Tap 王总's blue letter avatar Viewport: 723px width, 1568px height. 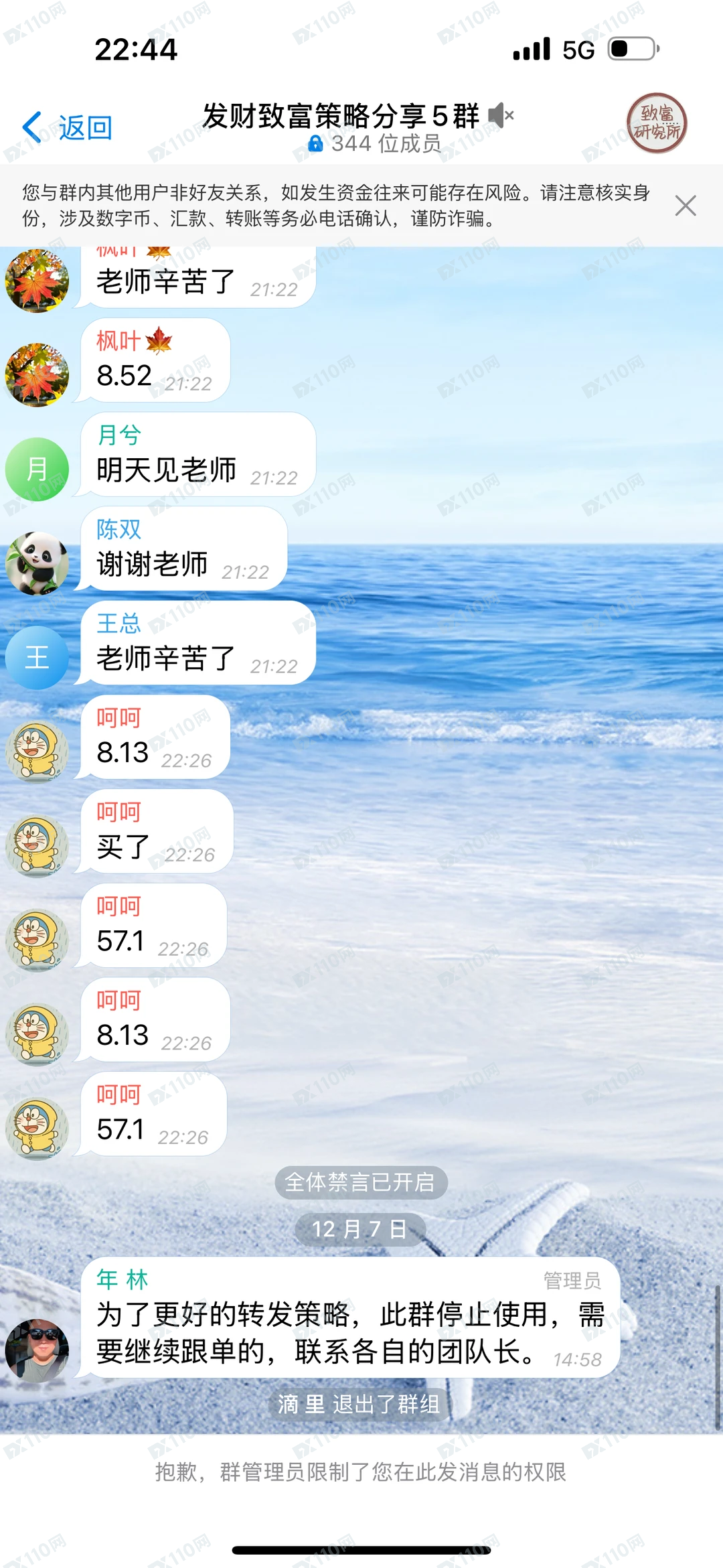38,657
